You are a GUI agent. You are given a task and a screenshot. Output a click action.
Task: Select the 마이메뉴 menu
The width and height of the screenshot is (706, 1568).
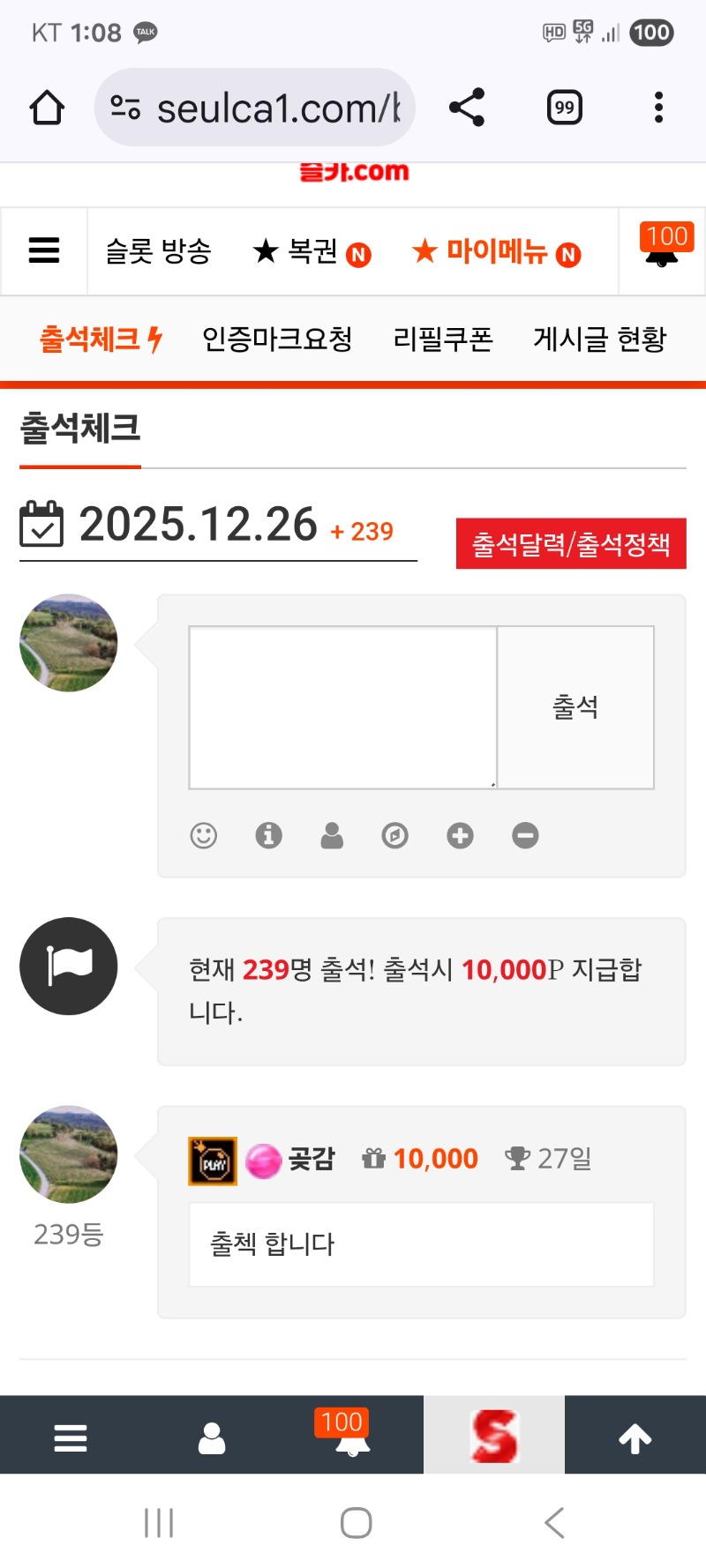[x=496, y=252]
